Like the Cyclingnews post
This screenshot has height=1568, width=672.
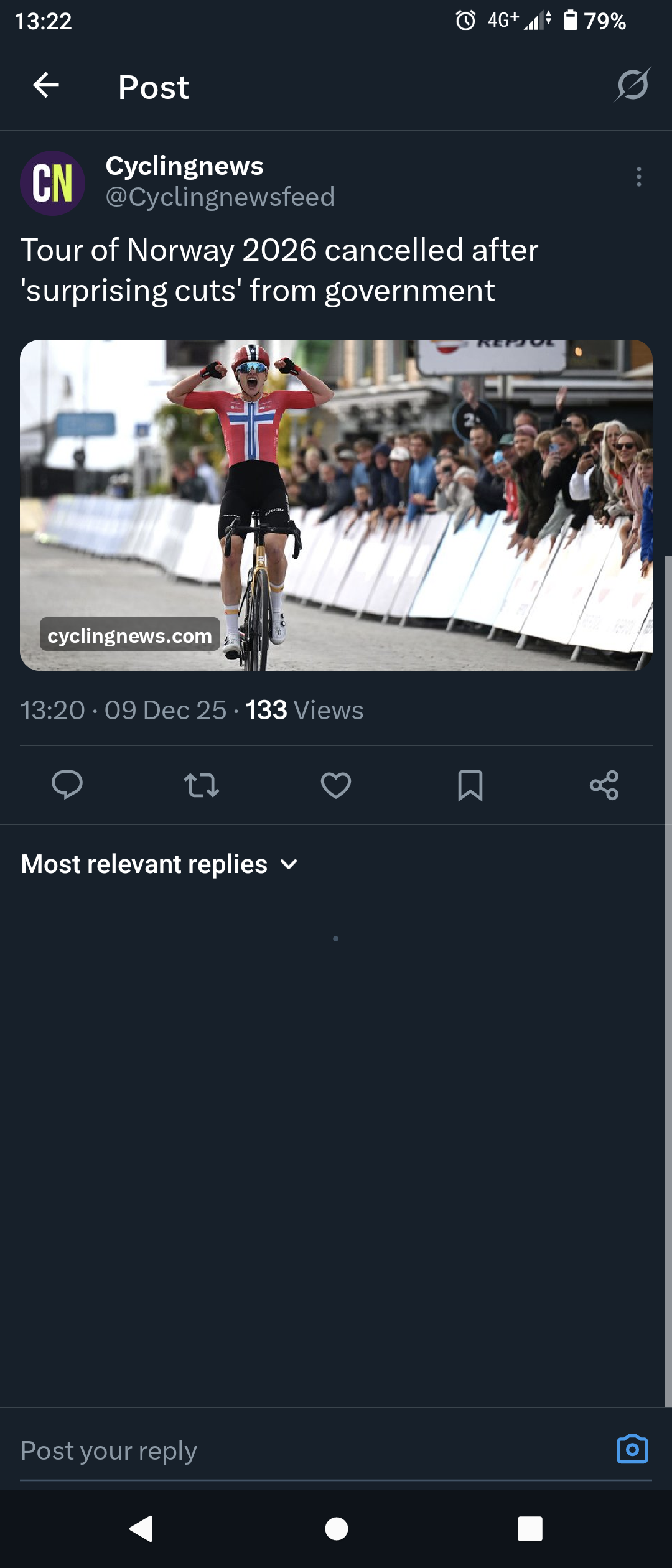point(336,785)
